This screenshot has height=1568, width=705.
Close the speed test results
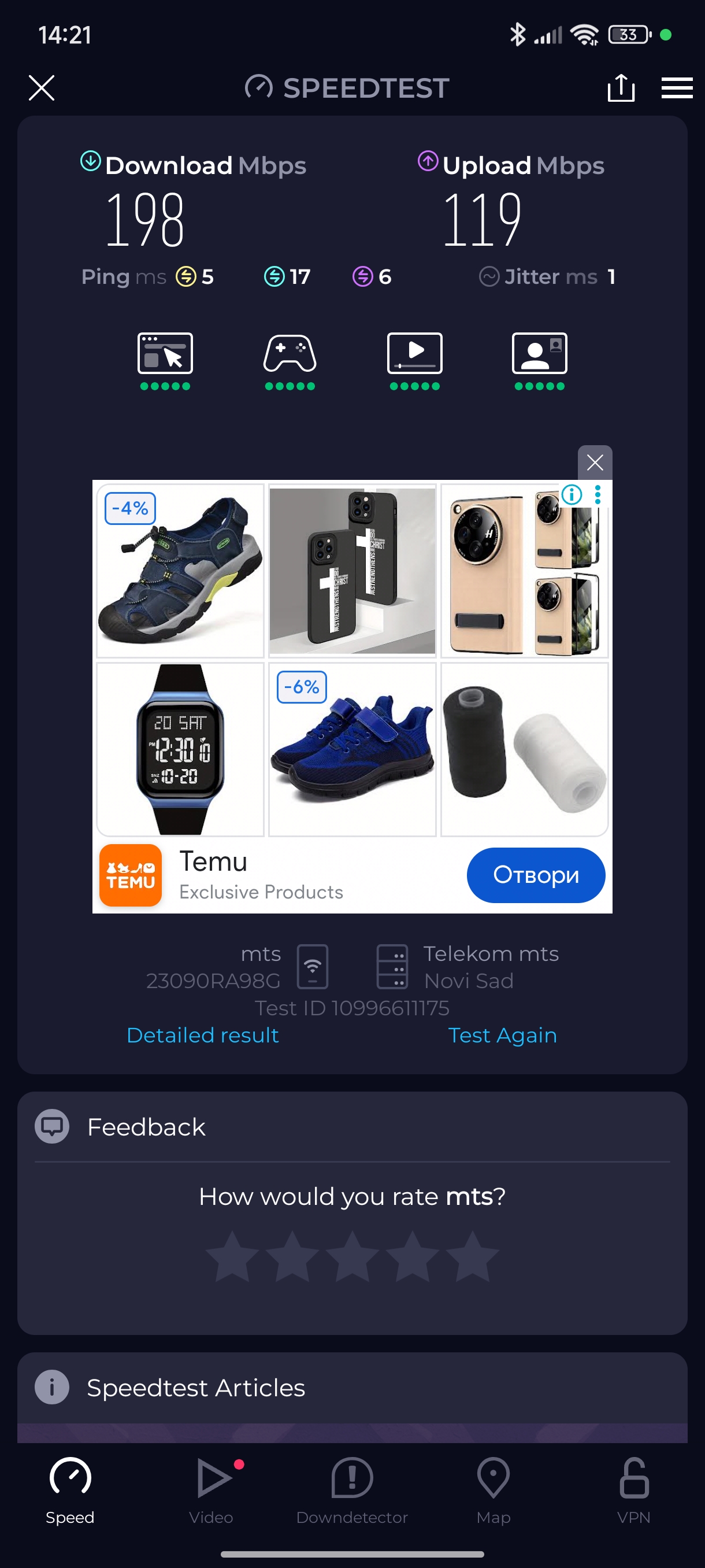tap(42, 88)
